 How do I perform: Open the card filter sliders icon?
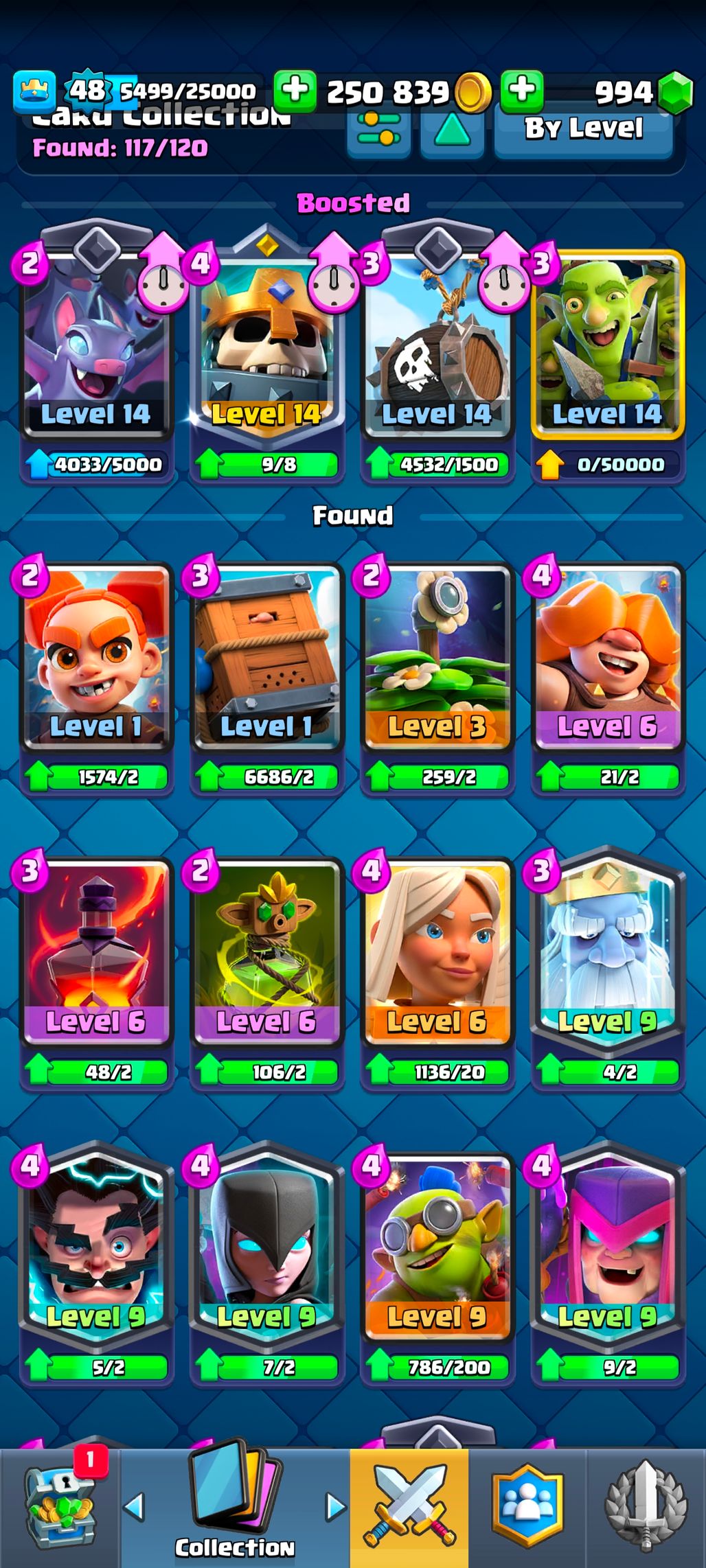(x=378, y=132)
